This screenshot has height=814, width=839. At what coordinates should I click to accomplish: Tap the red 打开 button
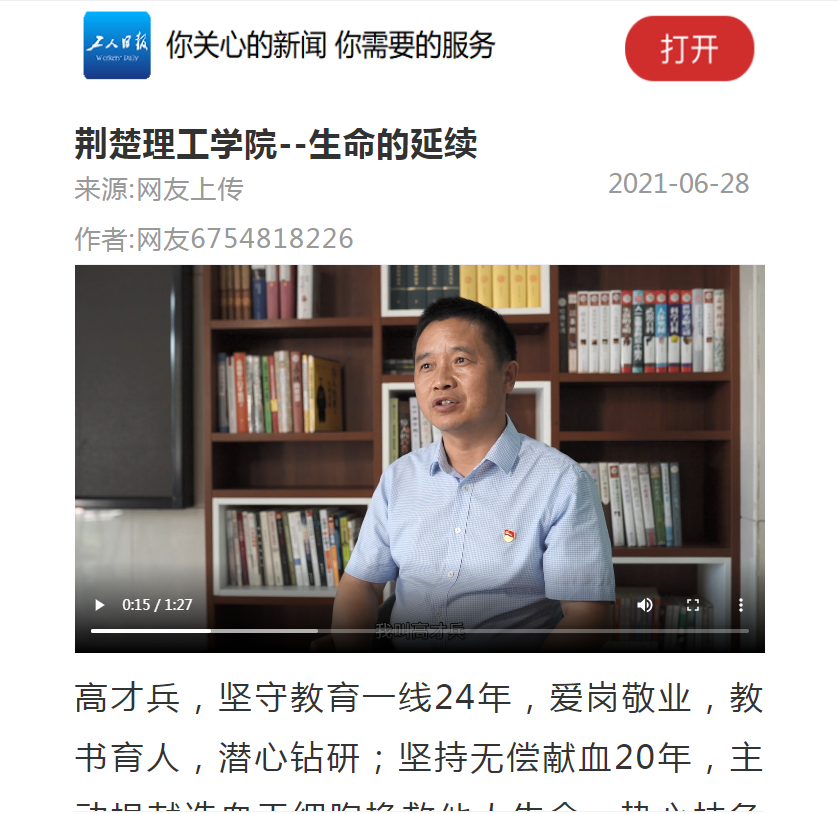pyautogui.click(x=689, y=48)
